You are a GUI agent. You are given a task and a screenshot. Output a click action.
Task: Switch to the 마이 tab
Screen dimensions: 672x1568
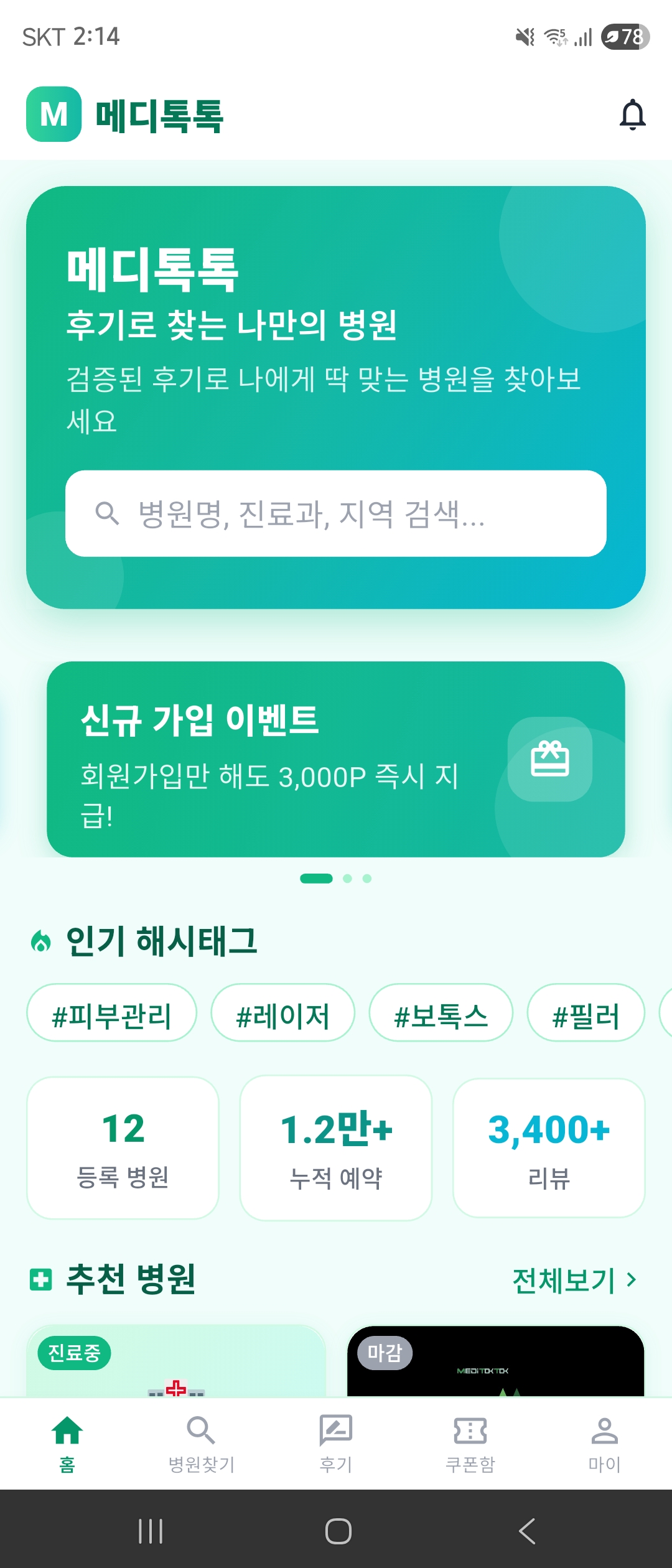[x=605, y=1444]
